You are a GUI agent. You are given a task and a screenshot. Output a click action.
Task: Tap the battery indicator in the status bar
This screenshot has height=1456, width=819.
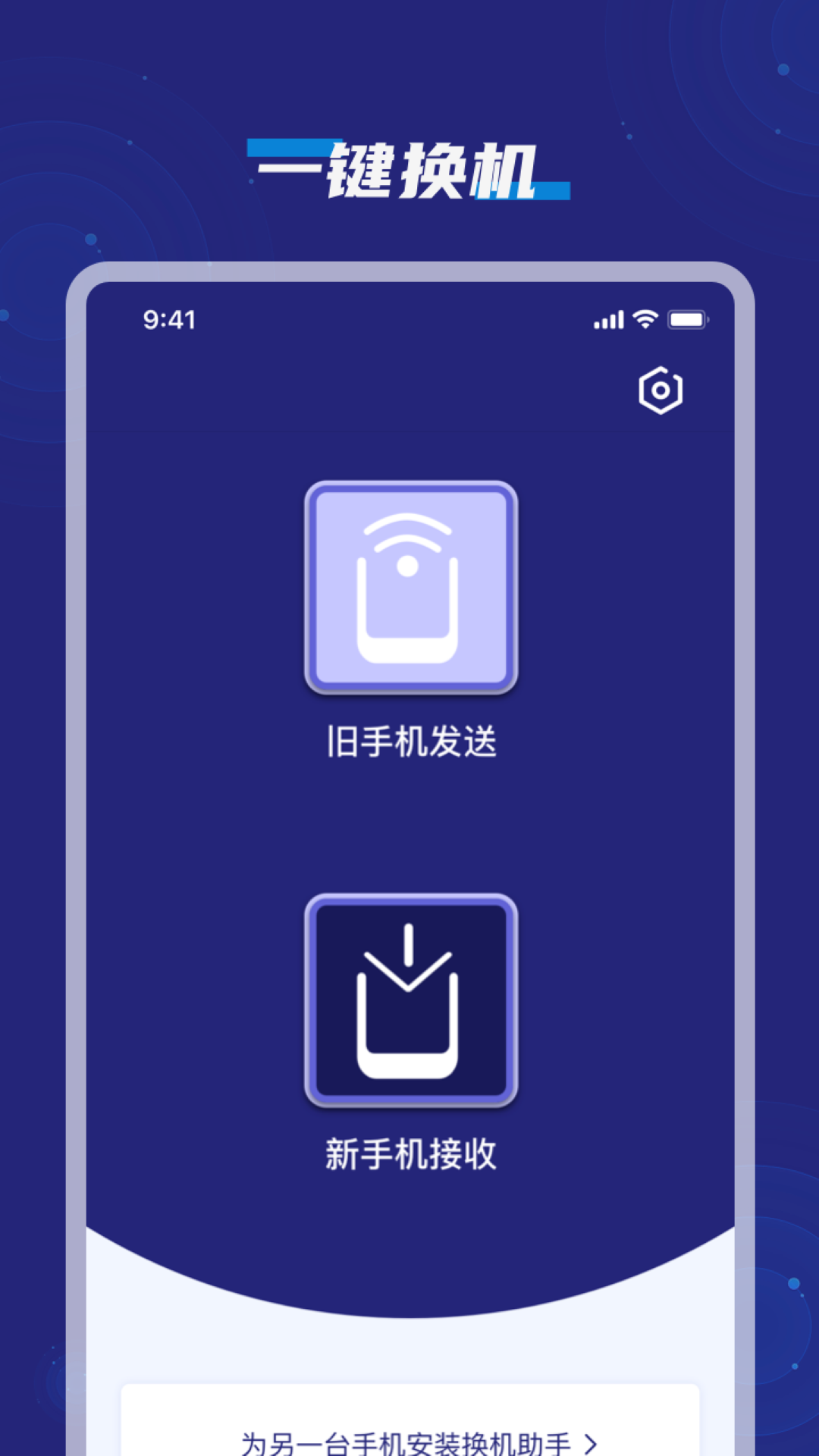coord(689,319)
